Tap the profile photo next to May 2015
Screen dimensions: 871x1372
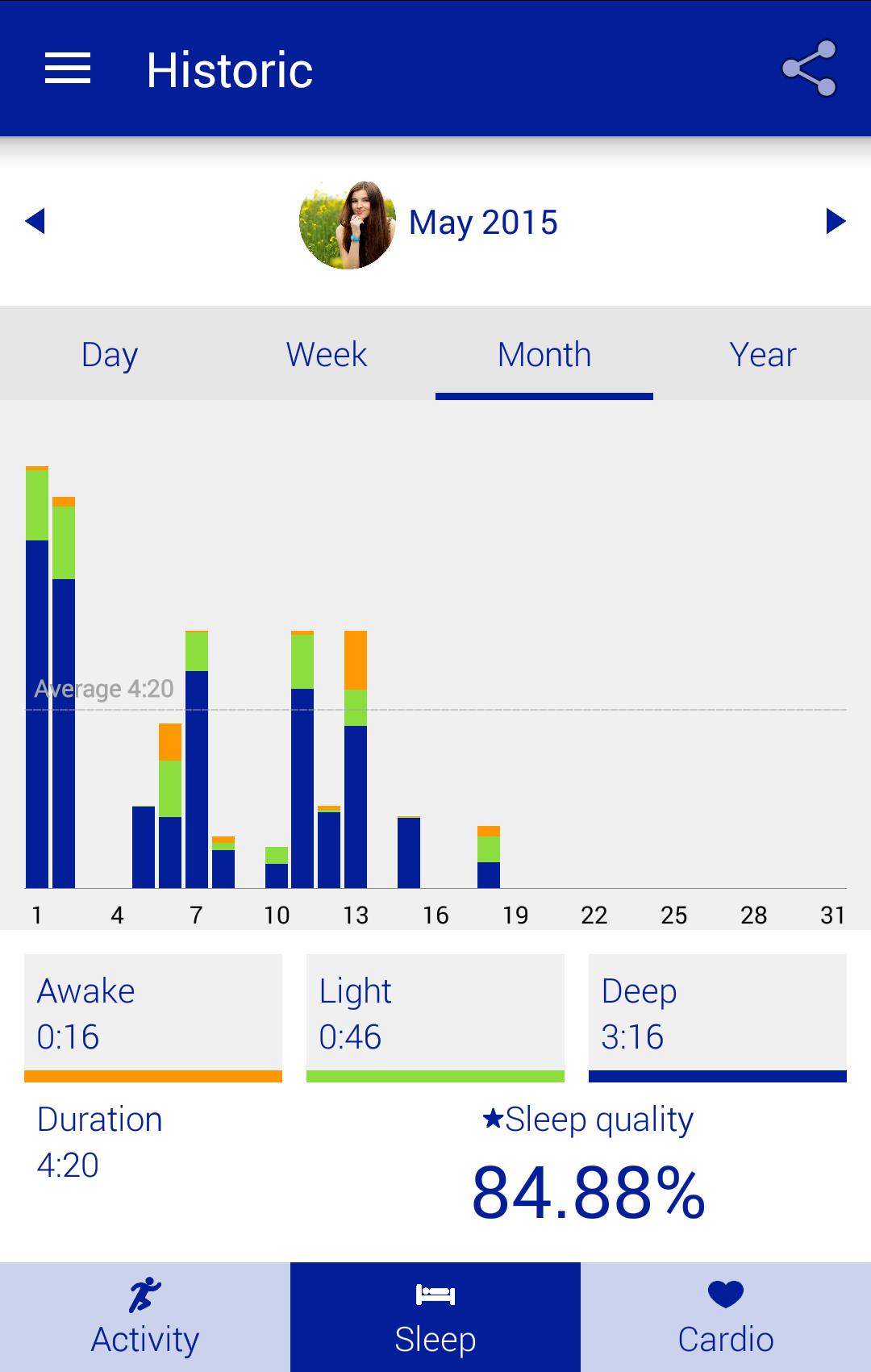(348, 225)
